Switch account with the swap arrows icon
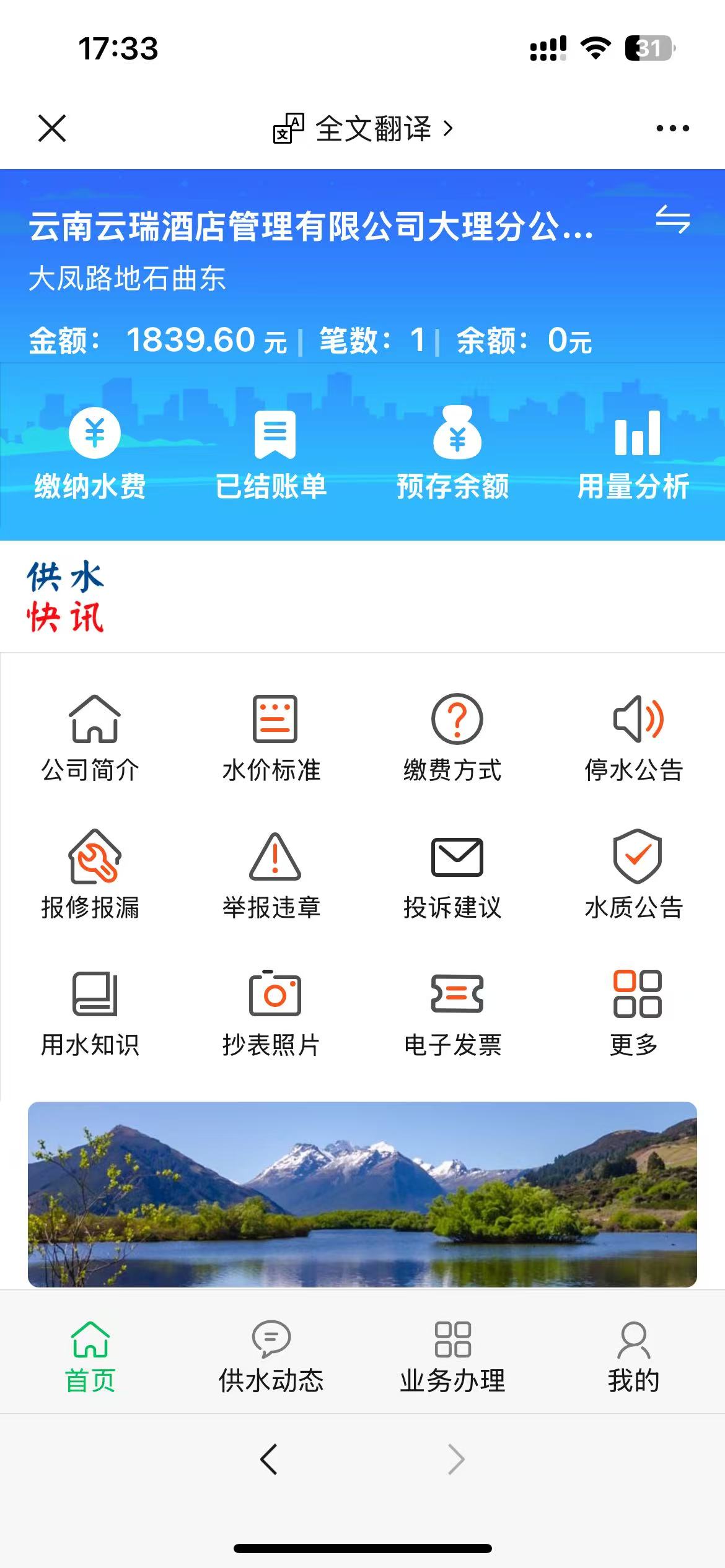The image size is (725, 1568). pyautogui.click(x=672, y=220)
